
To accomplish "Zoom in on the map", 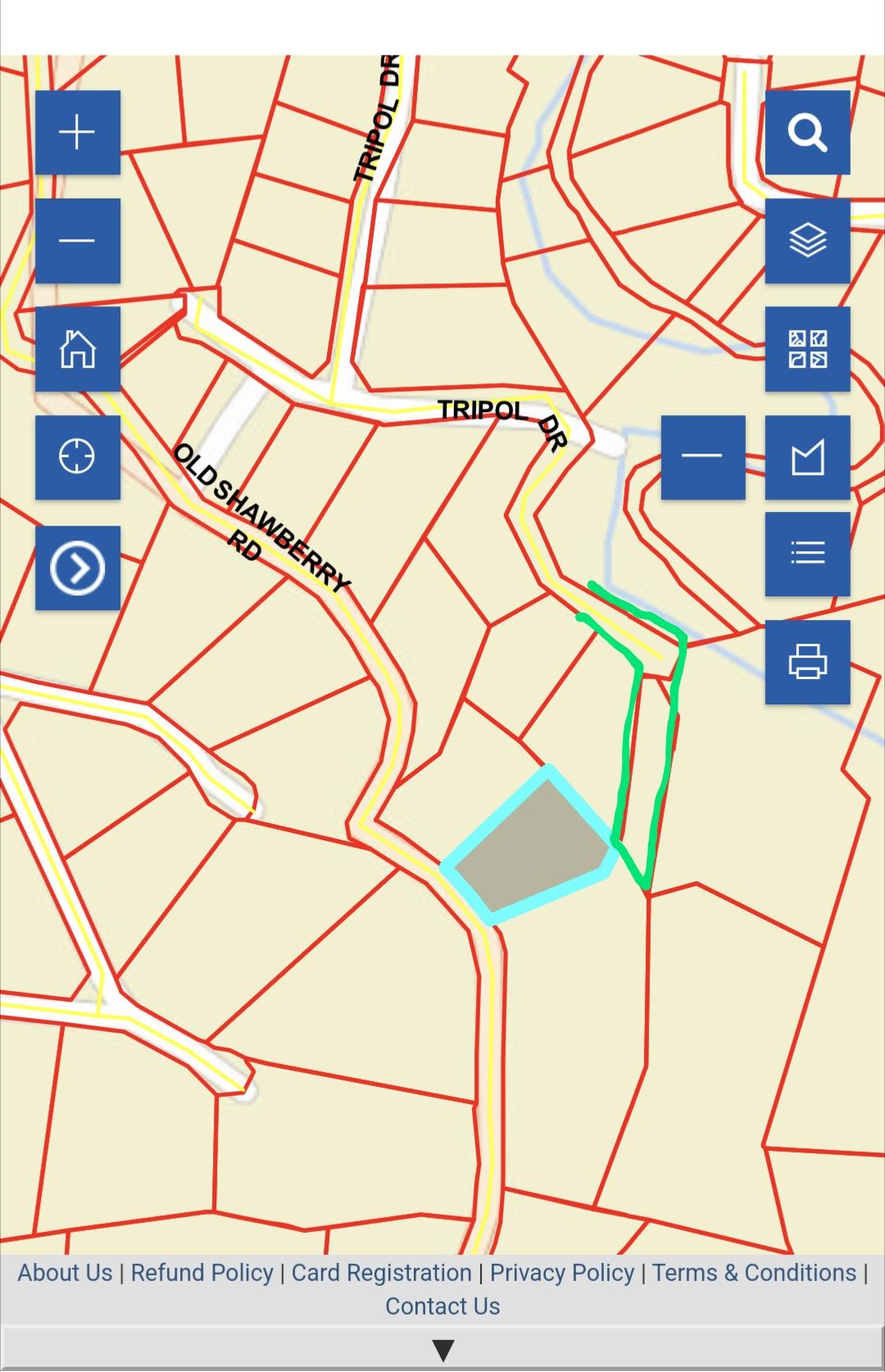I will pyautogui.click(x=78, y=133).
